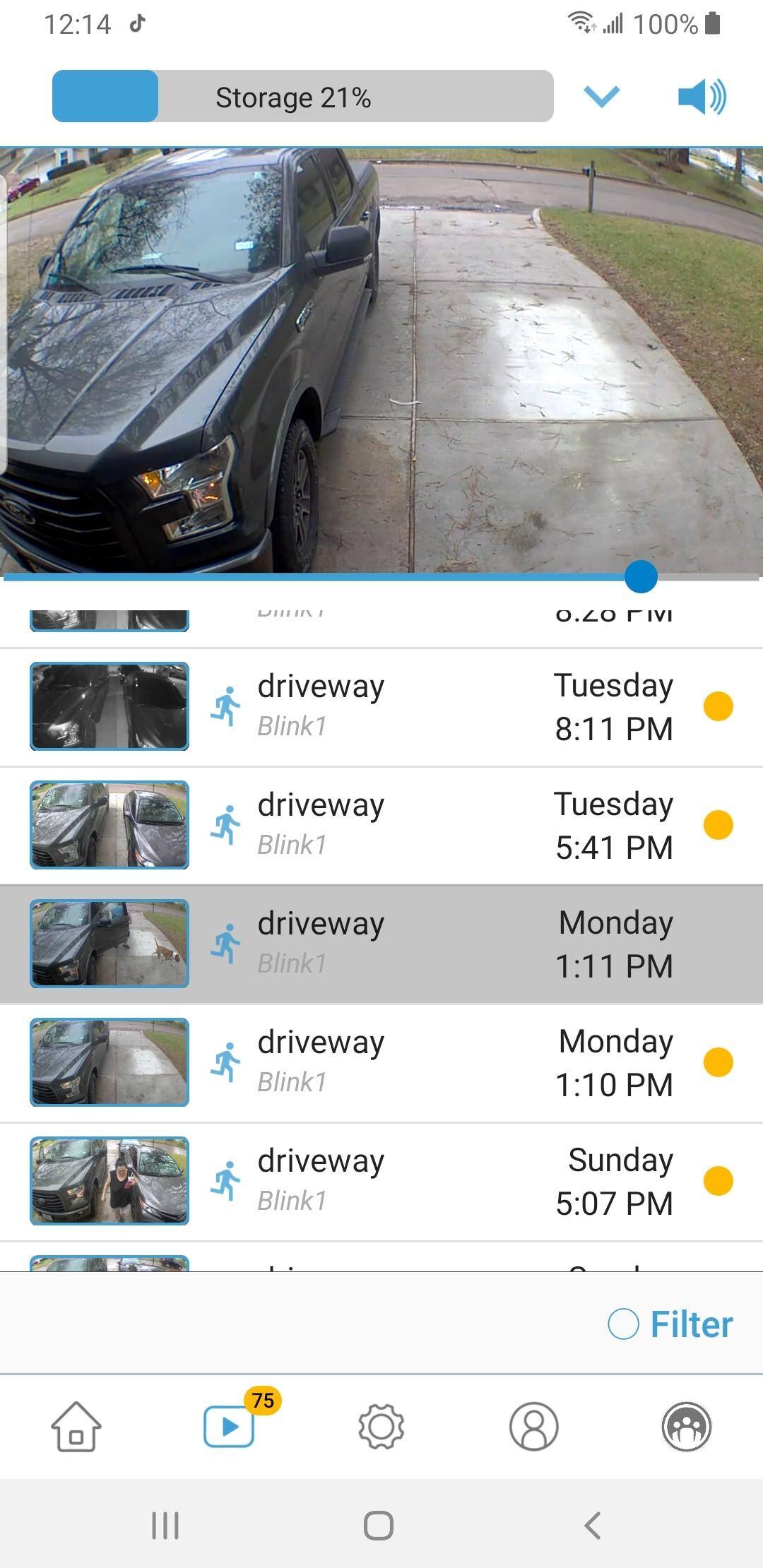
Task: Open the Tuesday 8:11 PM driveway clip
Action: [x=381, y=706]
